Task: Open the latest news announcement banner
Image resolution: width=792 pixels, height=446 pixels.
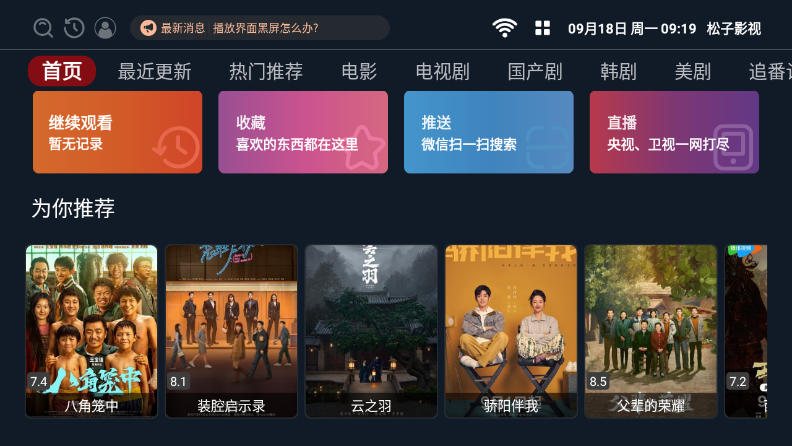Action: pyautogui.click(x=259, y=28)
